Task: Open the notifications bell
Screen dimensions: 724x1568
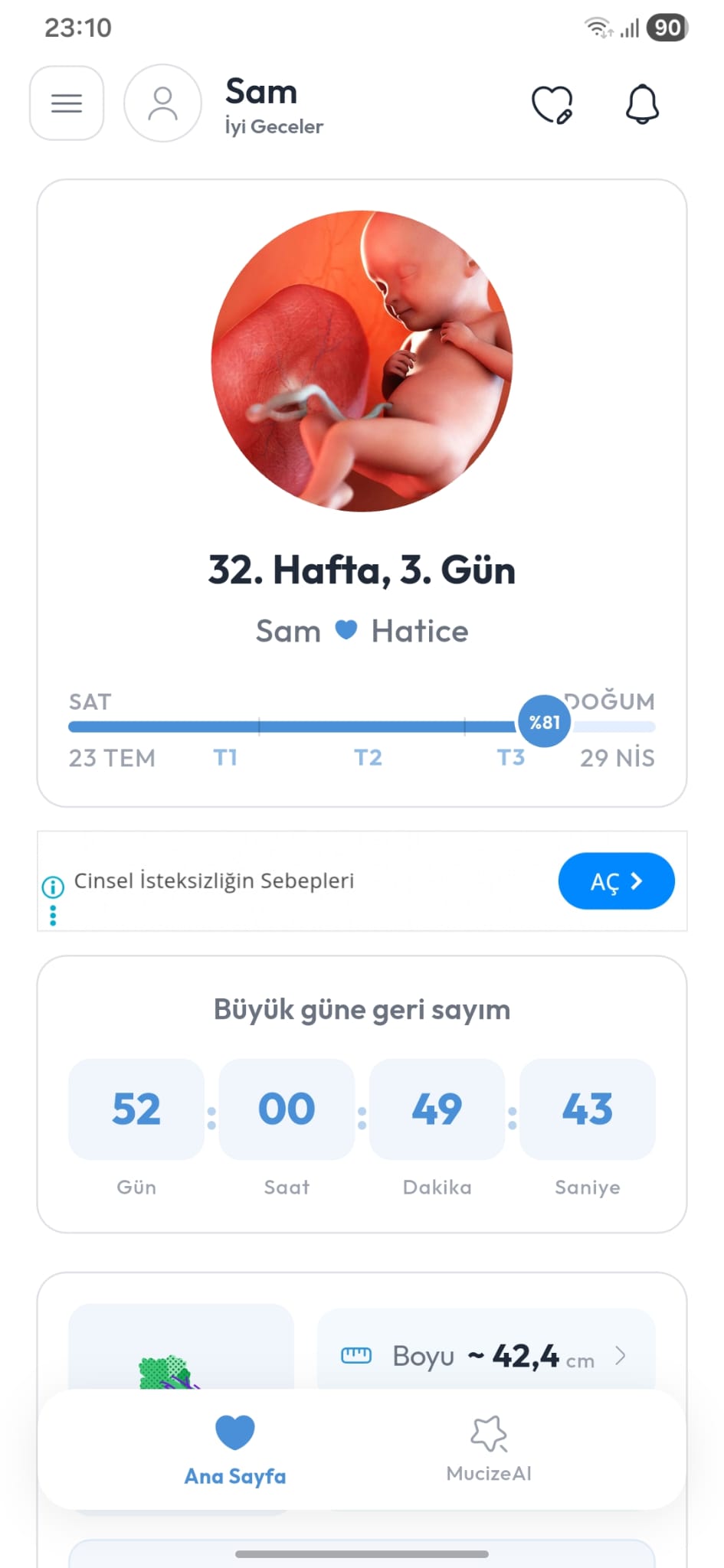Action: (x=642, y=104)
